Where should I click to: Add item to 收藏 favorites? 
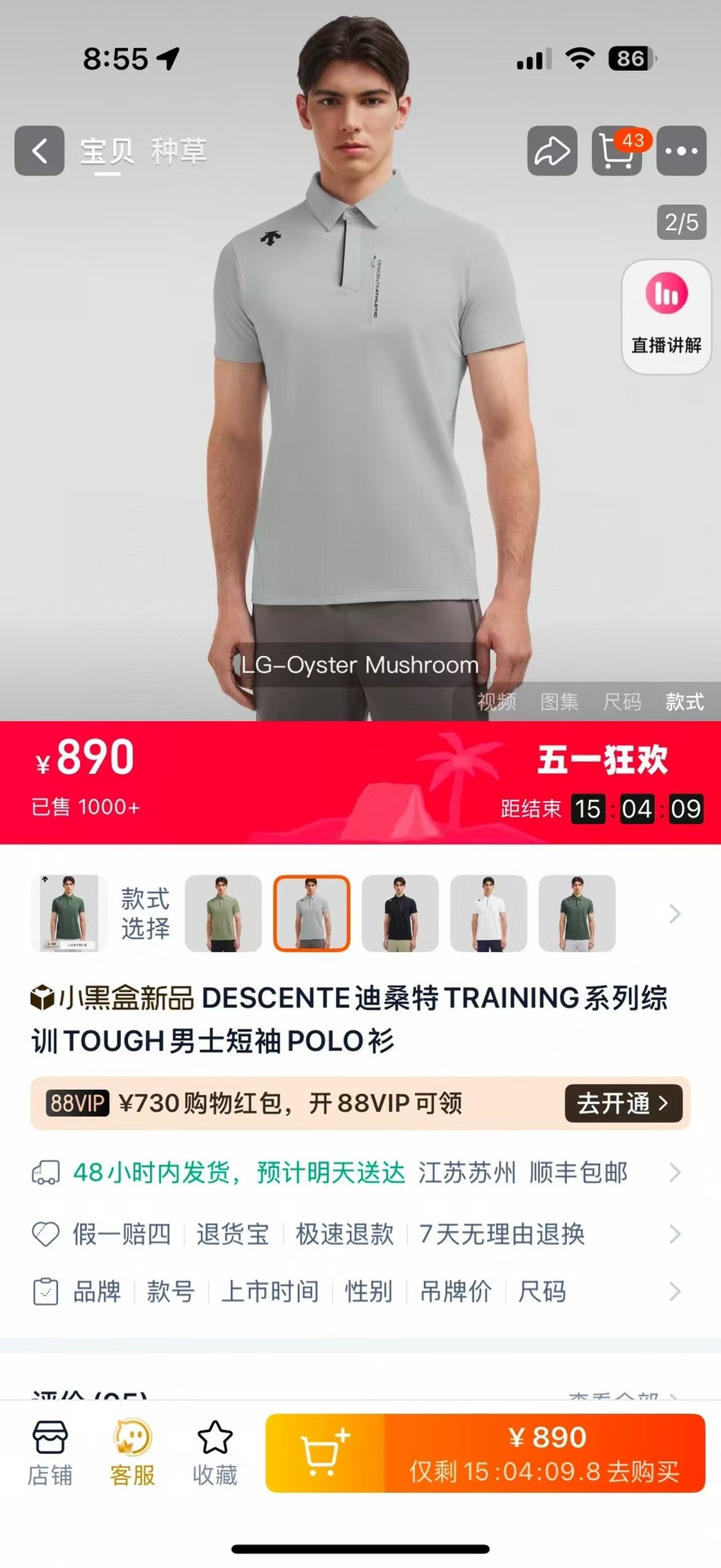[x=215, y=1454]
